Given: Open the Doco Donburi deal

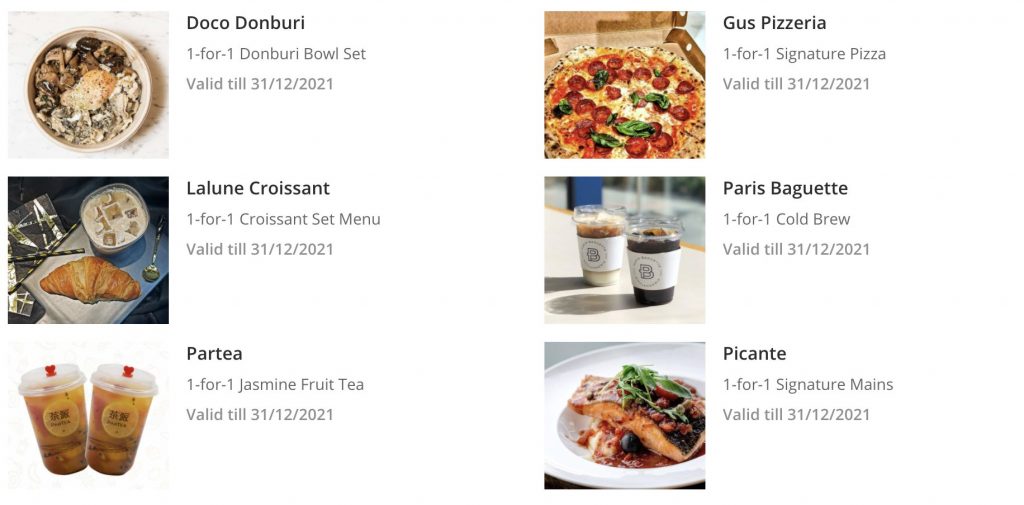Looking at the screenshot, I should coord(245,23).
